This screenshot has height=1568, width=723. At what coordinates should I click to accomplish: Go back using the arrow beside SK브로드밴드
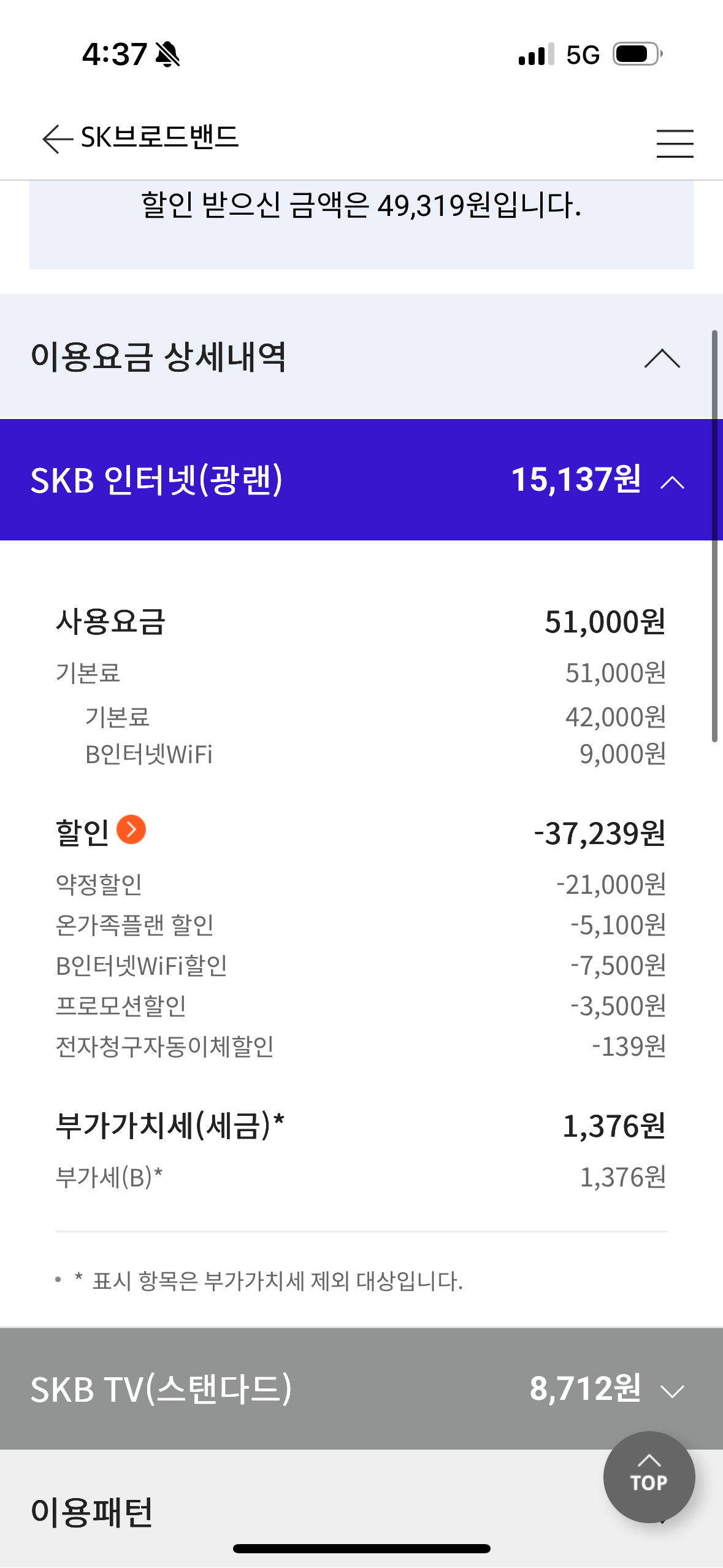[x=58, y=139]
